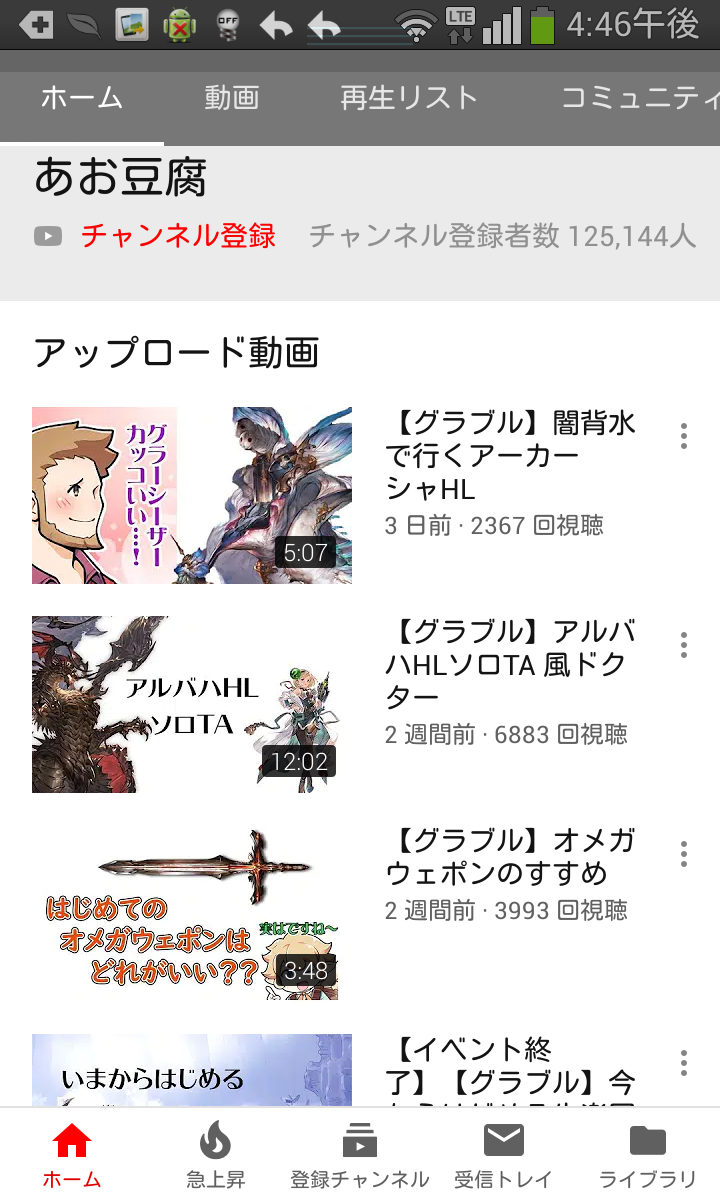Viewport: 720px width, 1202px height.
Task: Open options menu for アーカーシャHL video
Action: pos(684,436)
